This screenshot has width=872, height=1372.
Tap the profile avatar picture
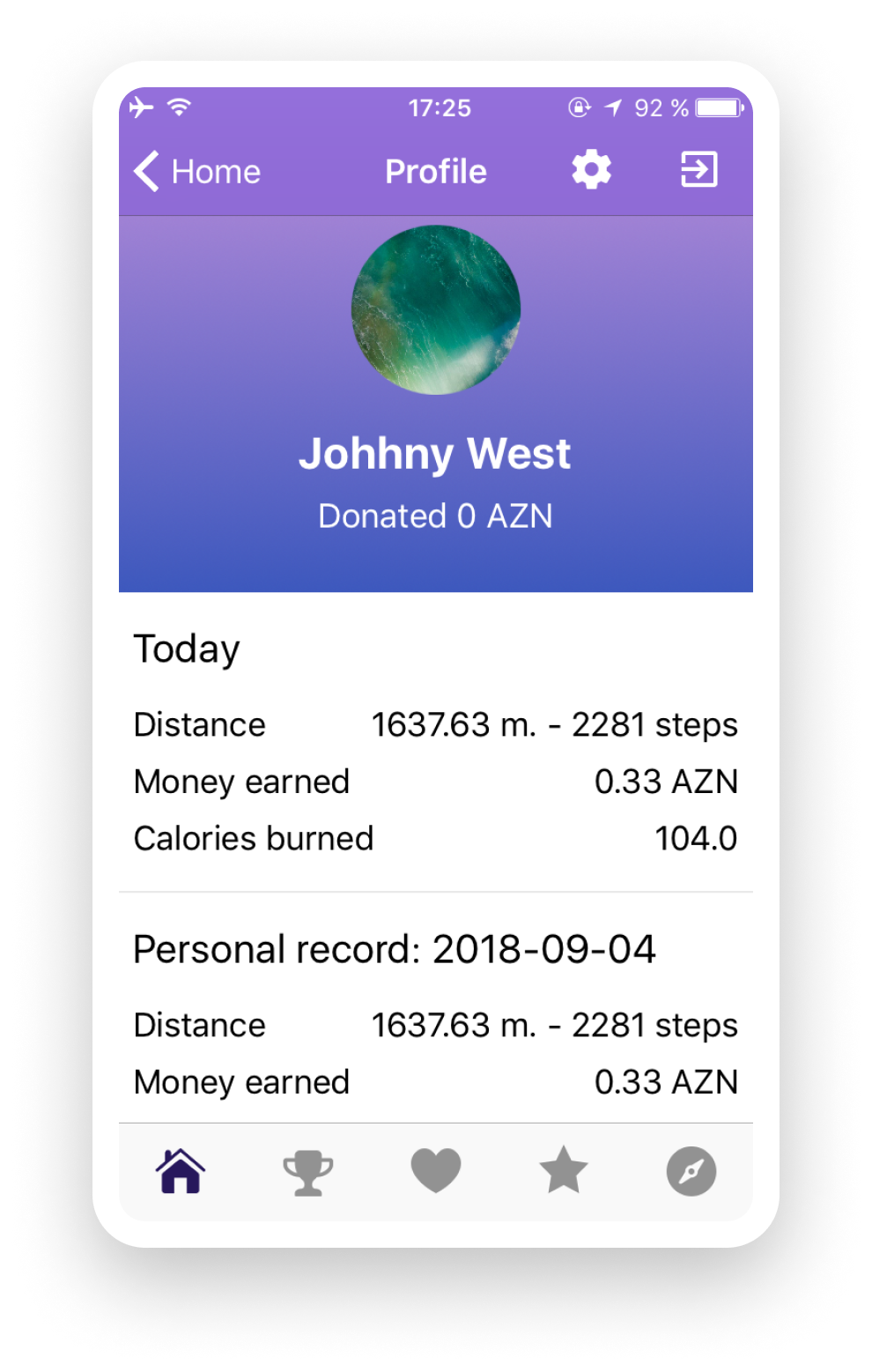pos(436,309)
